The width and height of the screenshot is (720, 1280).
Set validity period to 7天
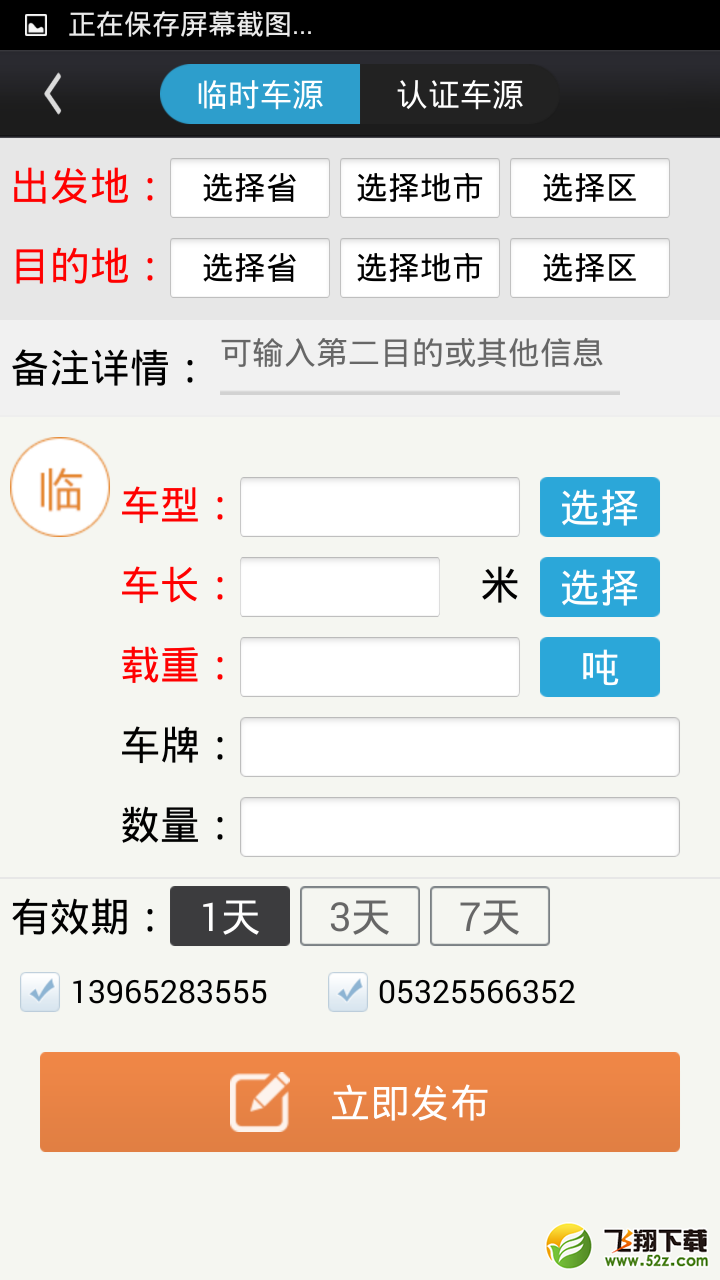click(490, 916)
